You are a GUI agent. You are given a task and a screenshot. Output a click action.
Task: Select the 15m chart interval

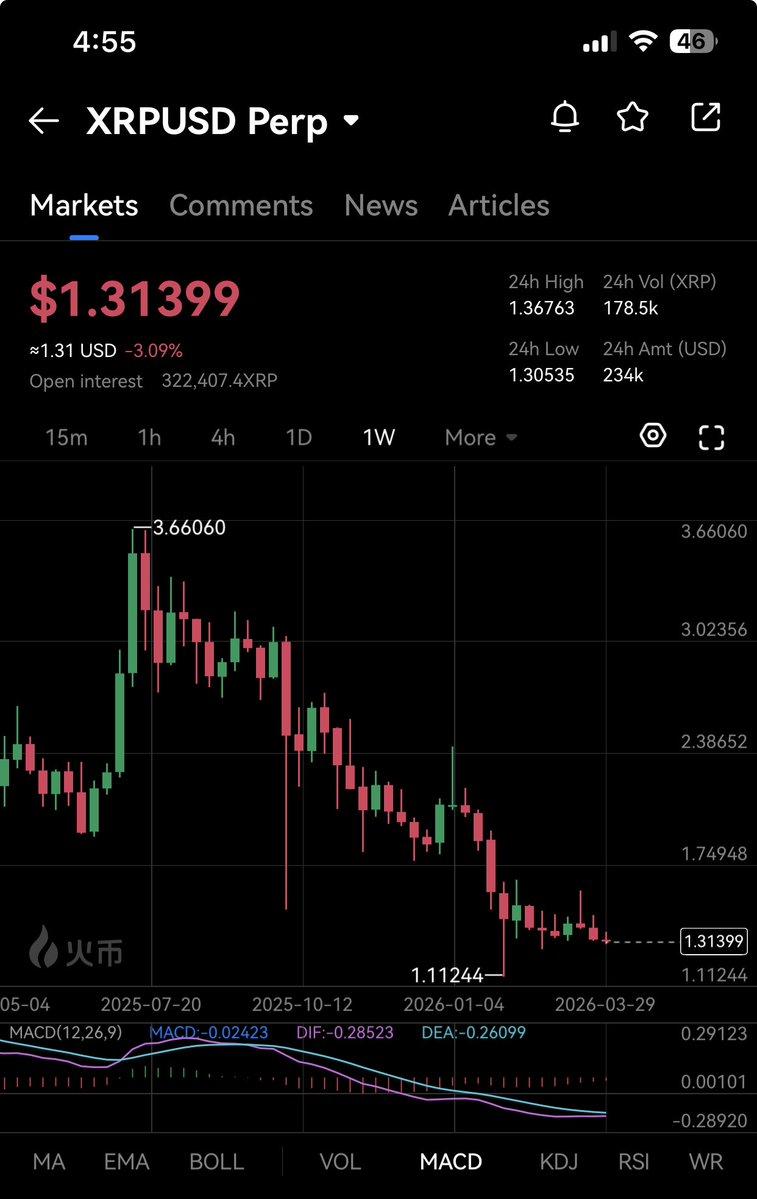click(67, 437)
